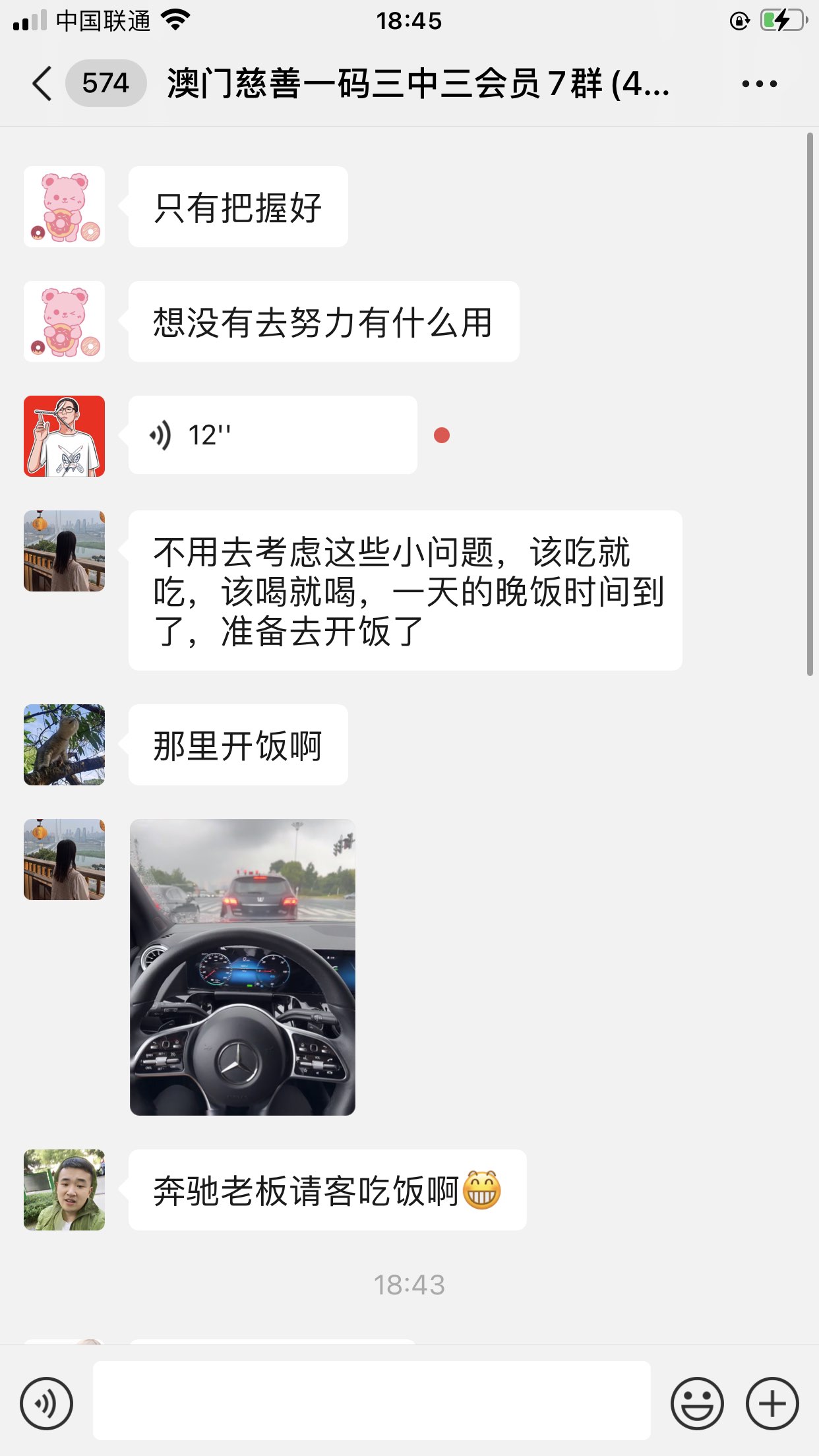Play the 12-second voice message

[272, 435]
